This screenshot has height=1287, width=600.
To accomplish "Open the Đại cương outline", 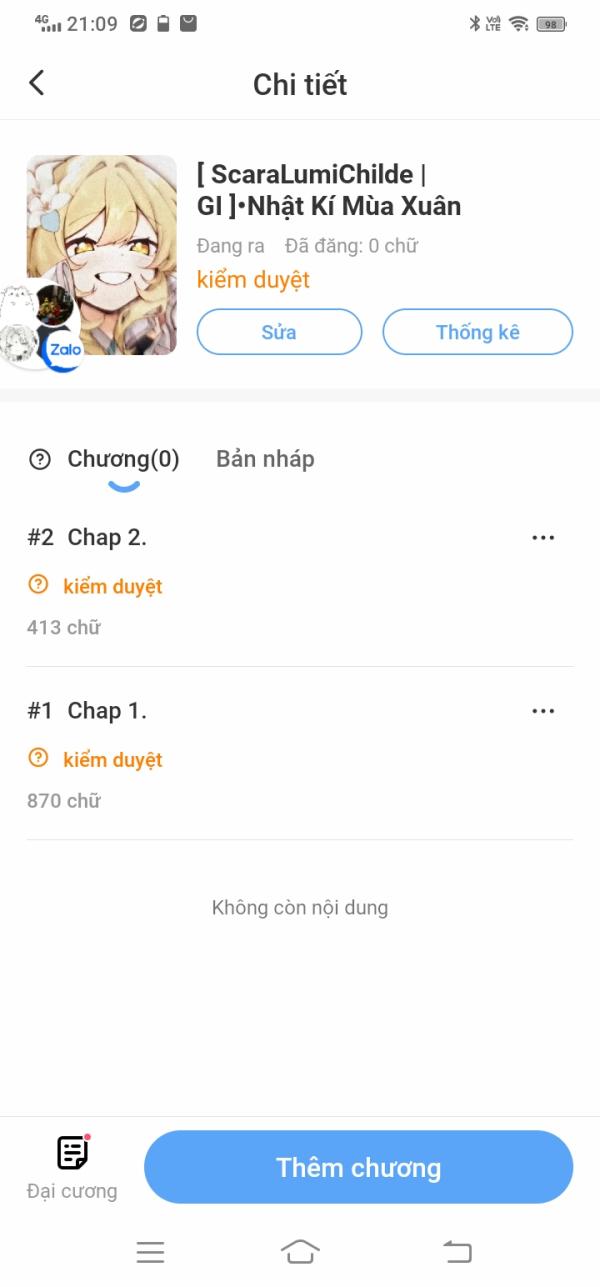I will coord(72,1166).
